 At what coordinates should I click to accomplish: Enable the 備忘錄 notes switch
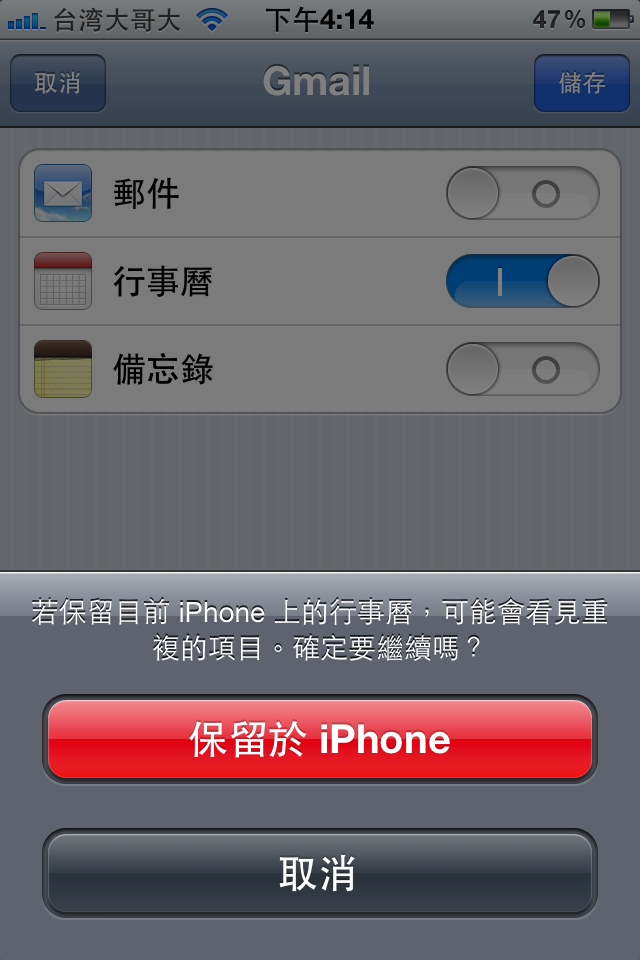point(522,369)
